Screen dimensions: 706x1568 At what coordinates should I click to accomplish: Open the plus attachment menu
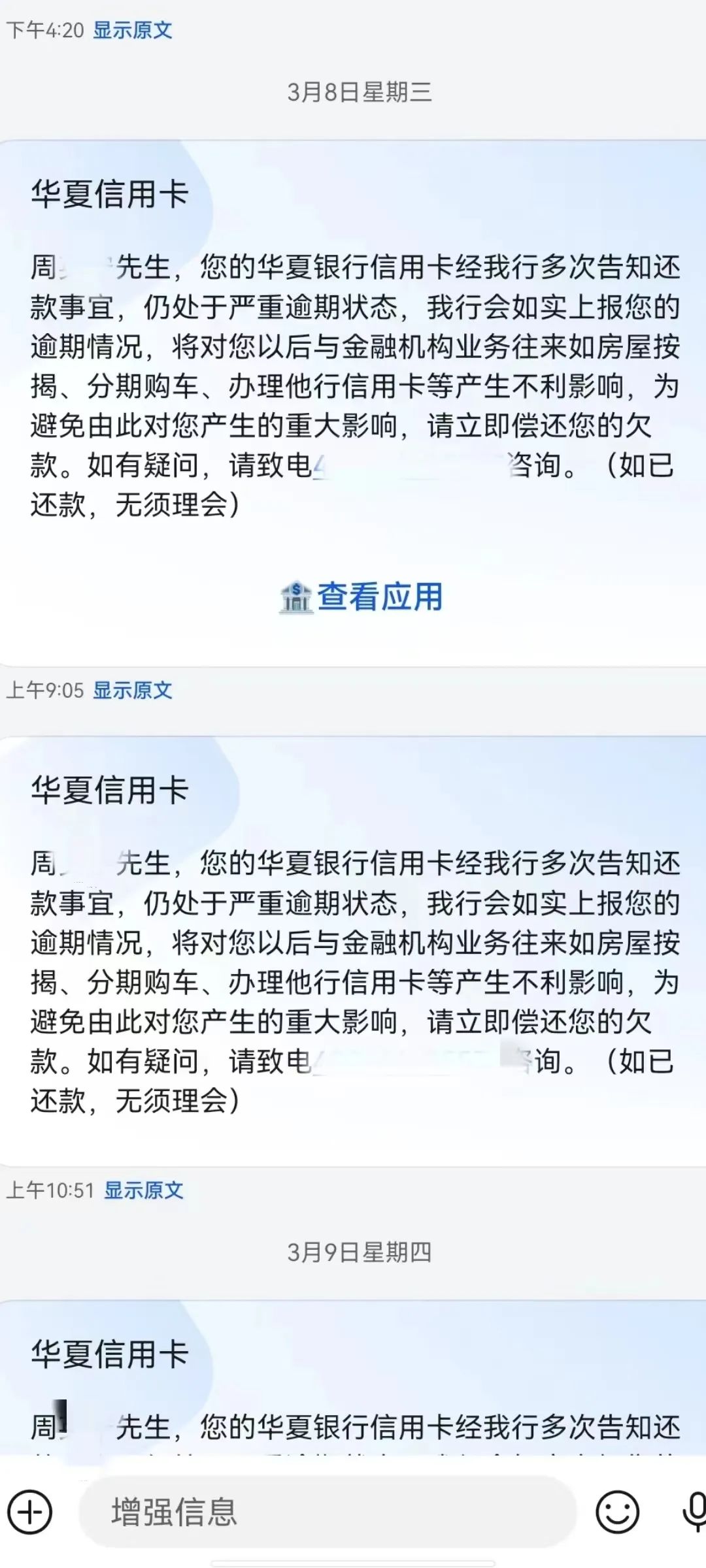coord(29,1512)
